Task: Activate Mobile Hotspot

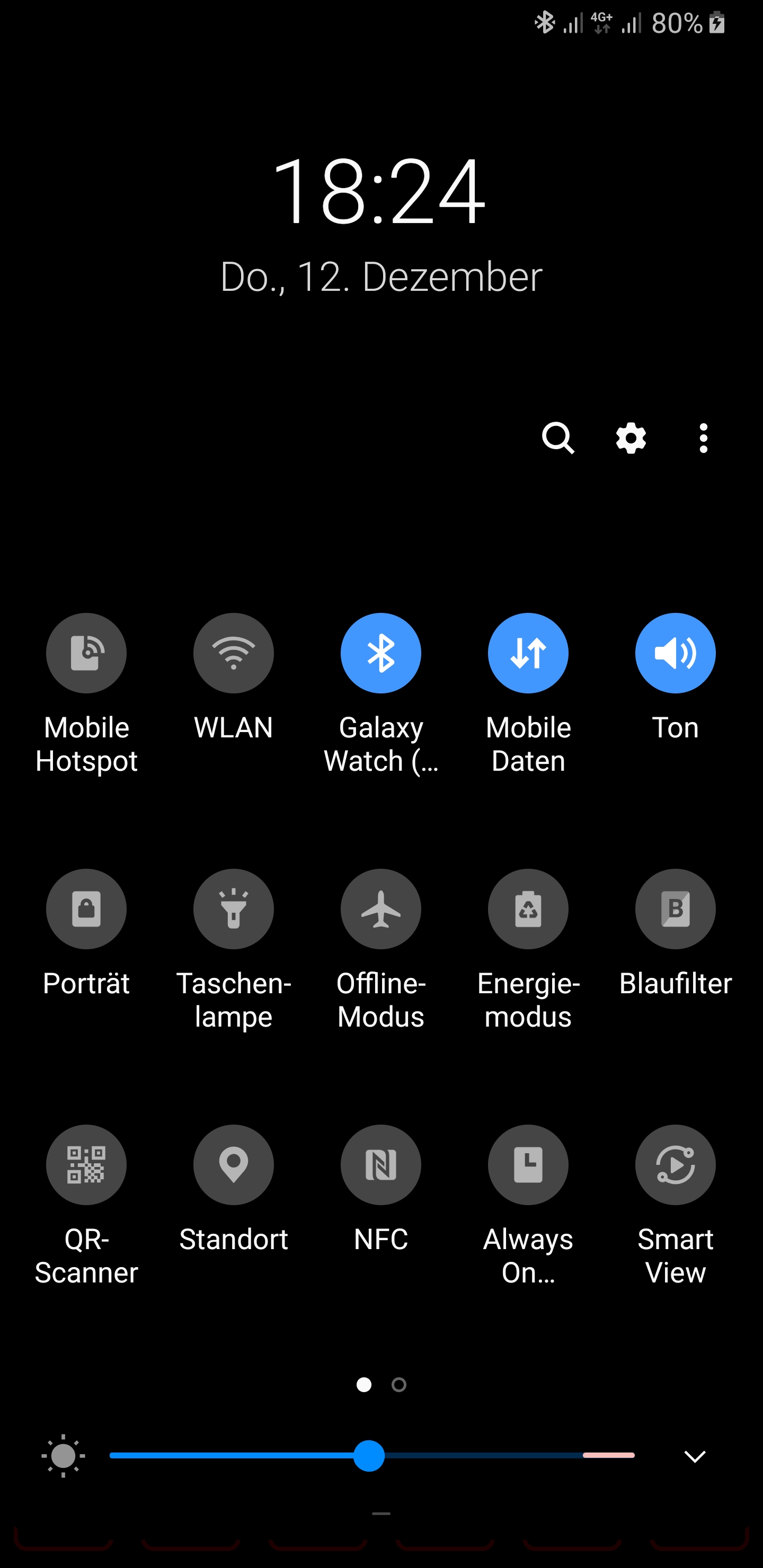Action: (x=86, y=653)
